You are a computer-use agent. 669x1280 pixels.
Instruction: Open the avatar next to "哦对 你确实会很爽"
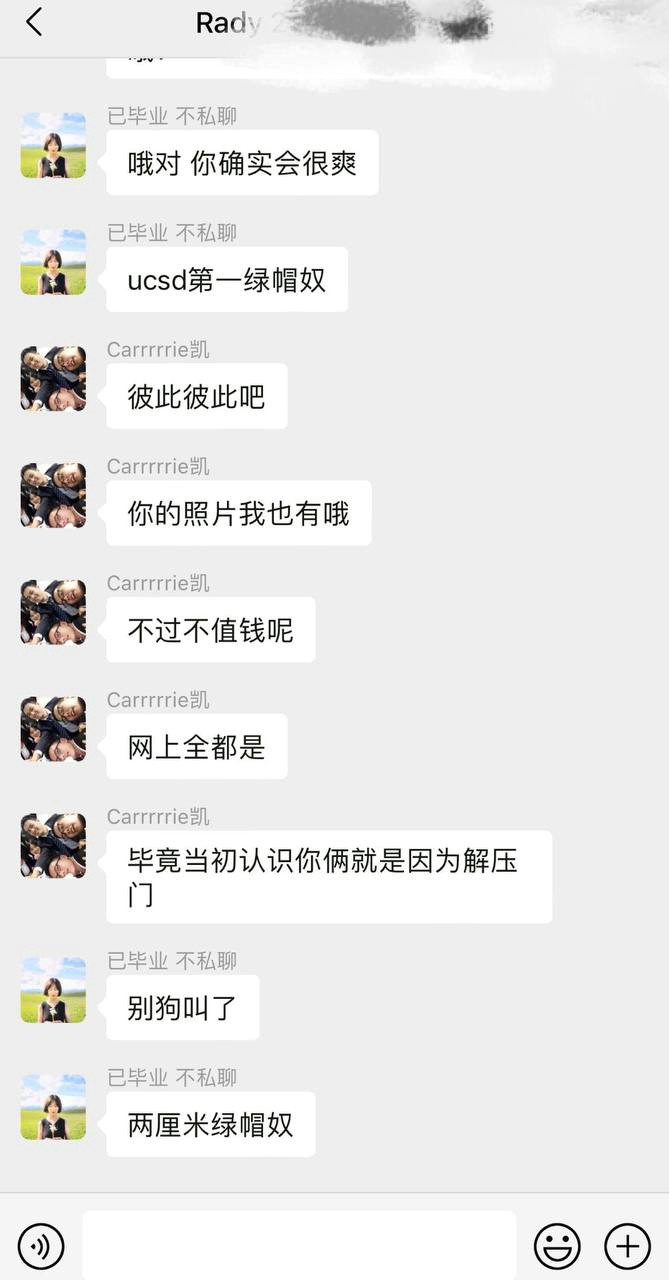pos(53,145)
